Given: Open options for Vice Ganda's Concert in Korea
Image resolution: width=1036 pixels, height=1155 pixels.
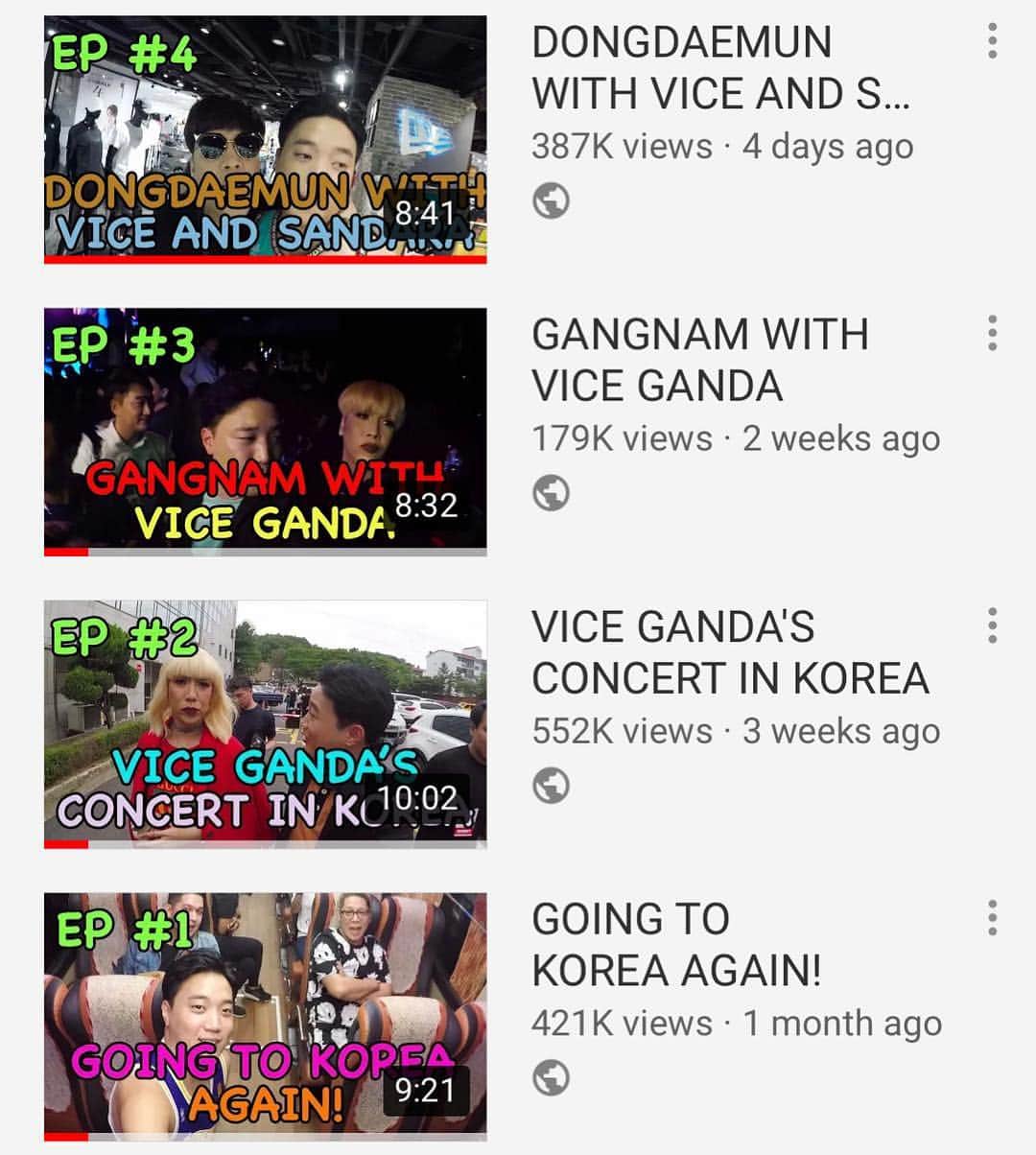Looking at the screenshot, I should pos(992,625).
